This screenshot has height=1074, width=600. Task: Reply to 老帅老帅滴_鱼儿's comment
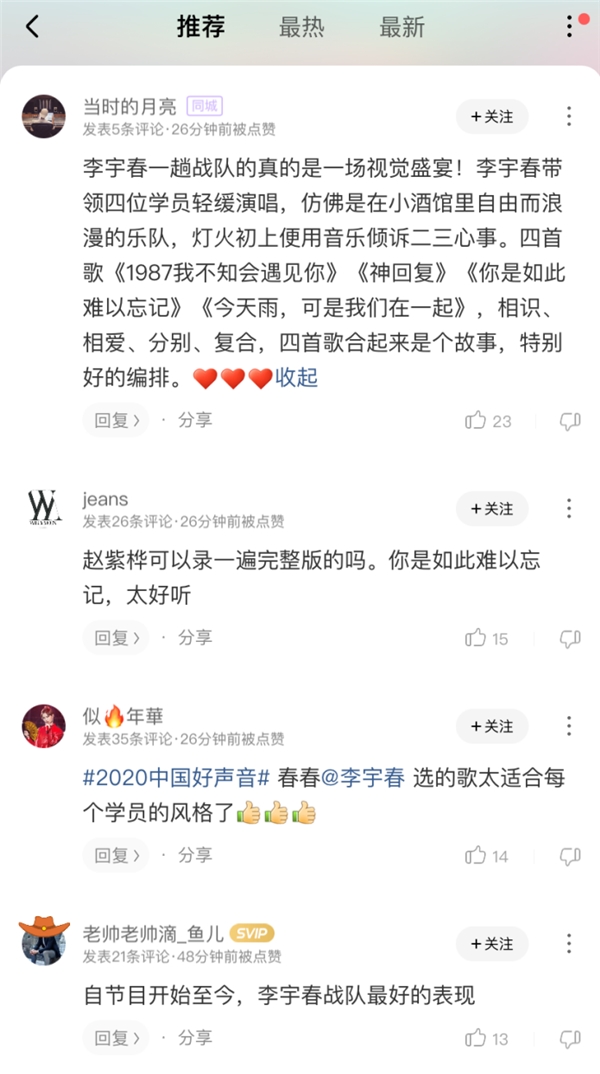click(x=115, y=1038)
